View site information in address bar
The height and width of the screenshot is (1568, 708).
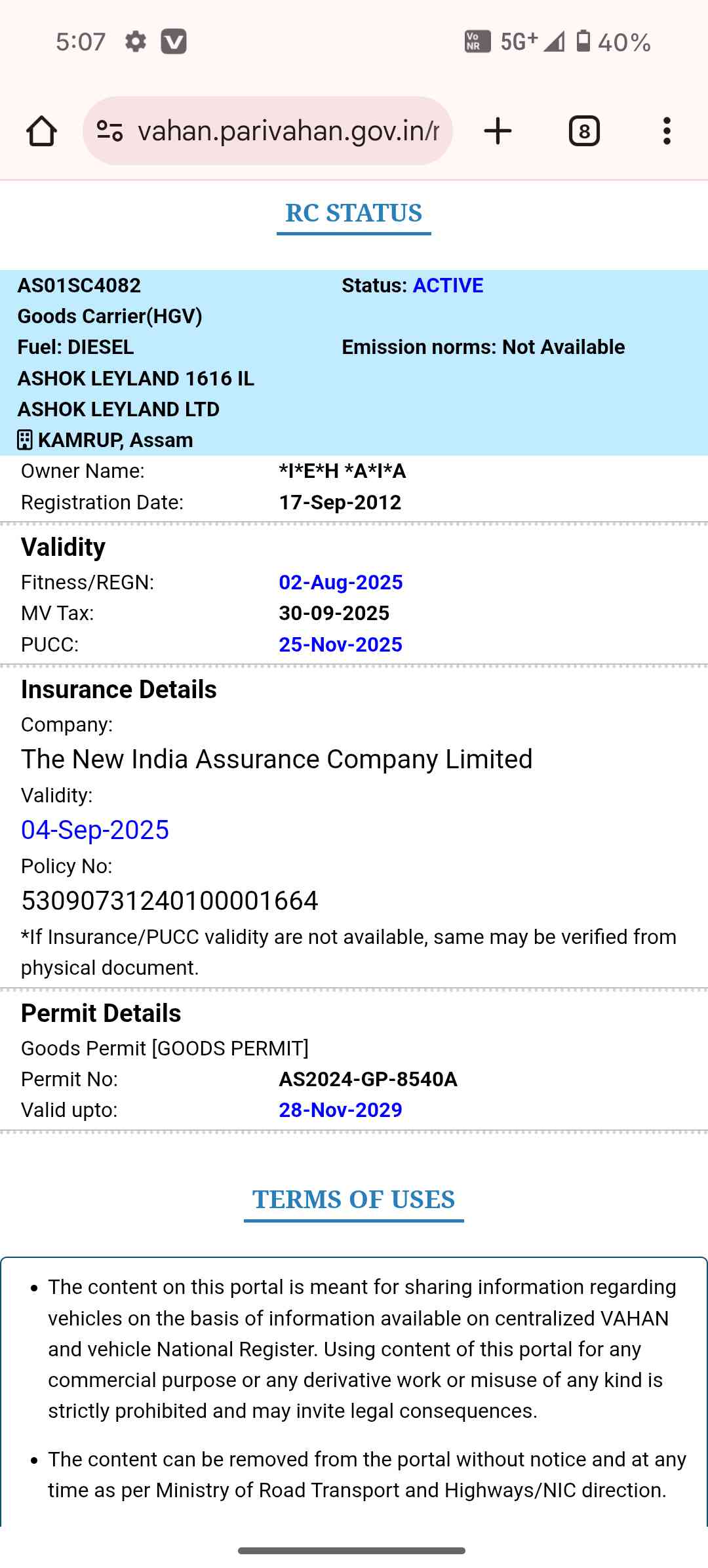coord(109,131)
